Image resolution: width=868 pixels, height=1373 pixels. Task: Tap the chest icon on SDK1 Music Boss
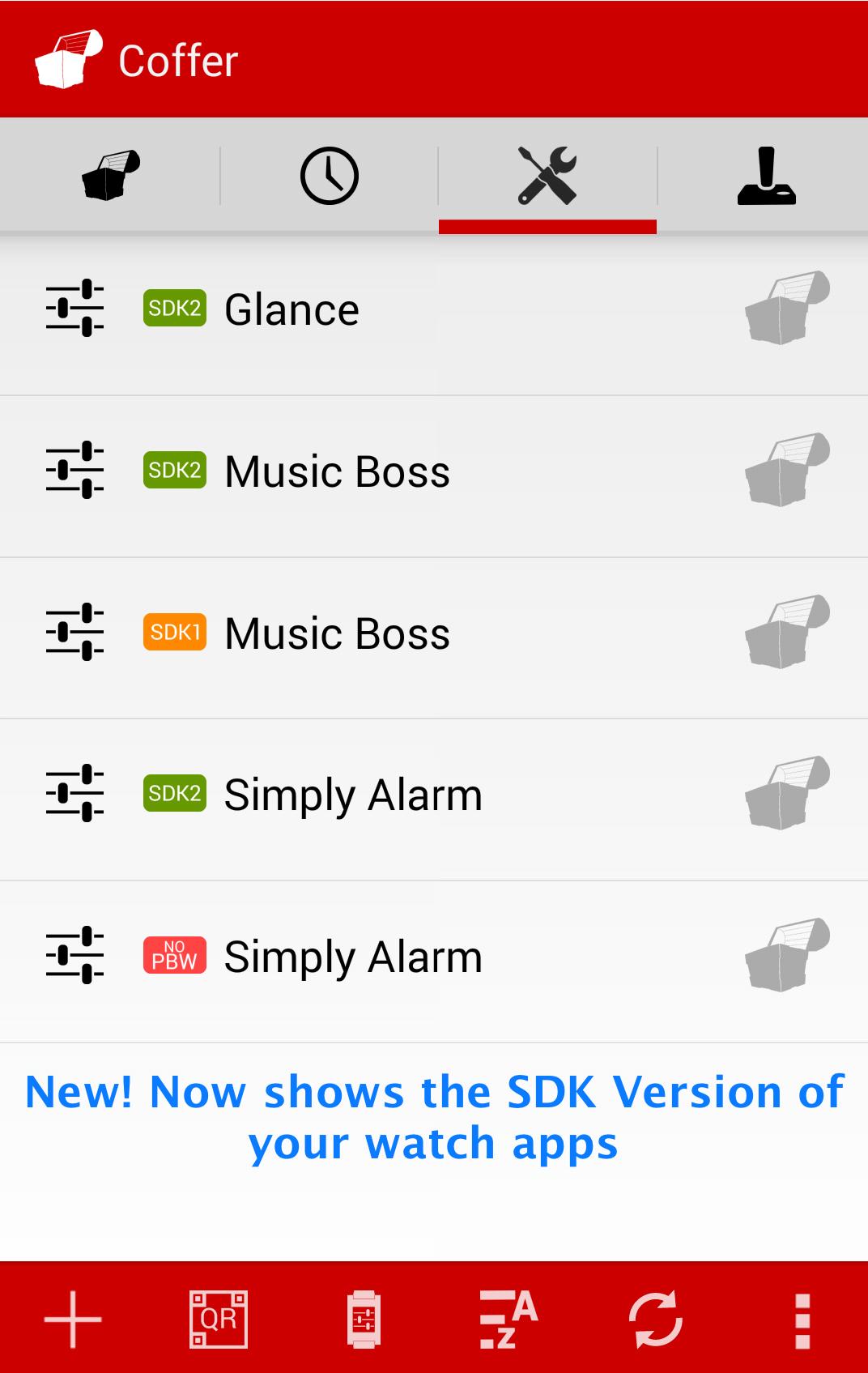[x=787, y=633]
